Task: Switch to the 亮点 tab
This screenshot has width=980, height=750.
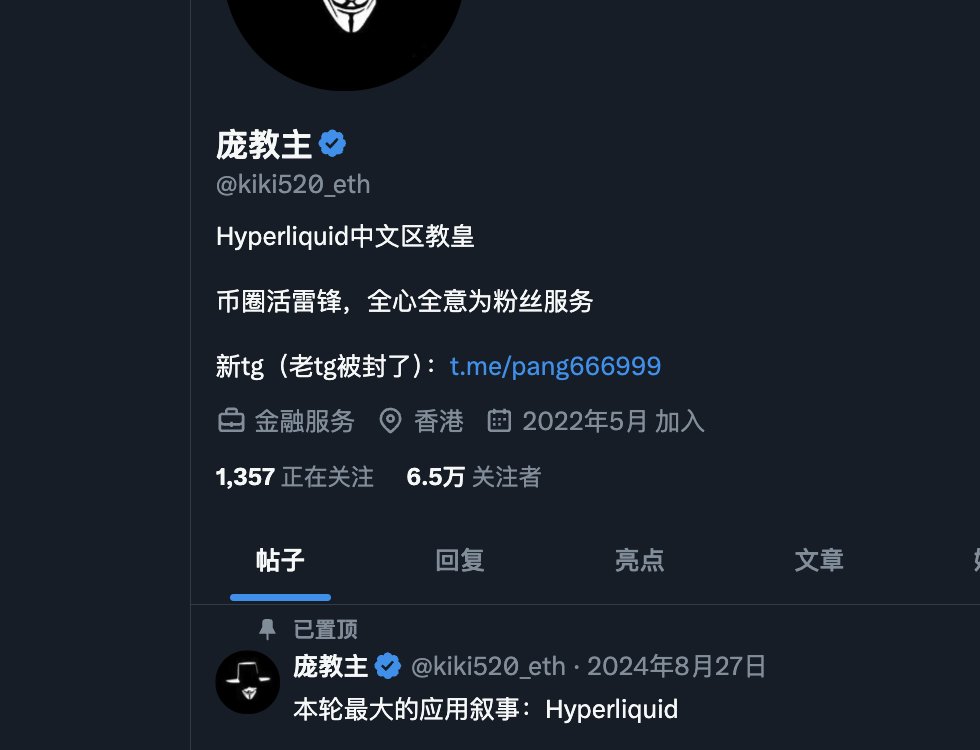Action: (x=640, y=560)
